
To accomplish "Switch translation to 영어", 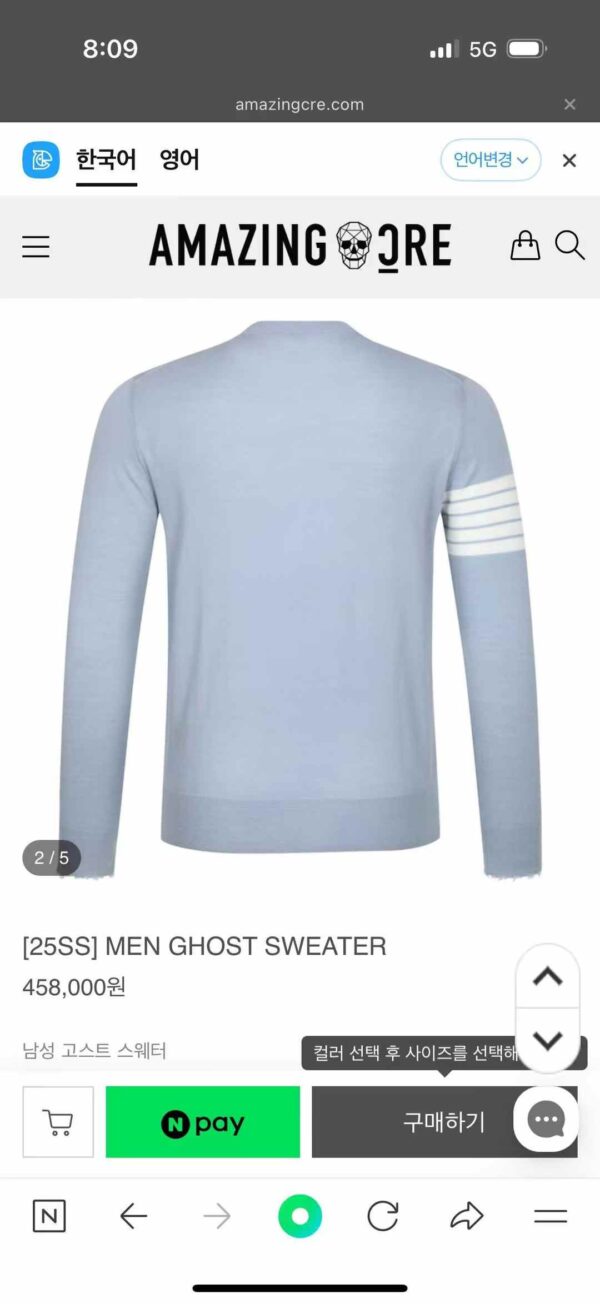I will (x=180, y=160).
